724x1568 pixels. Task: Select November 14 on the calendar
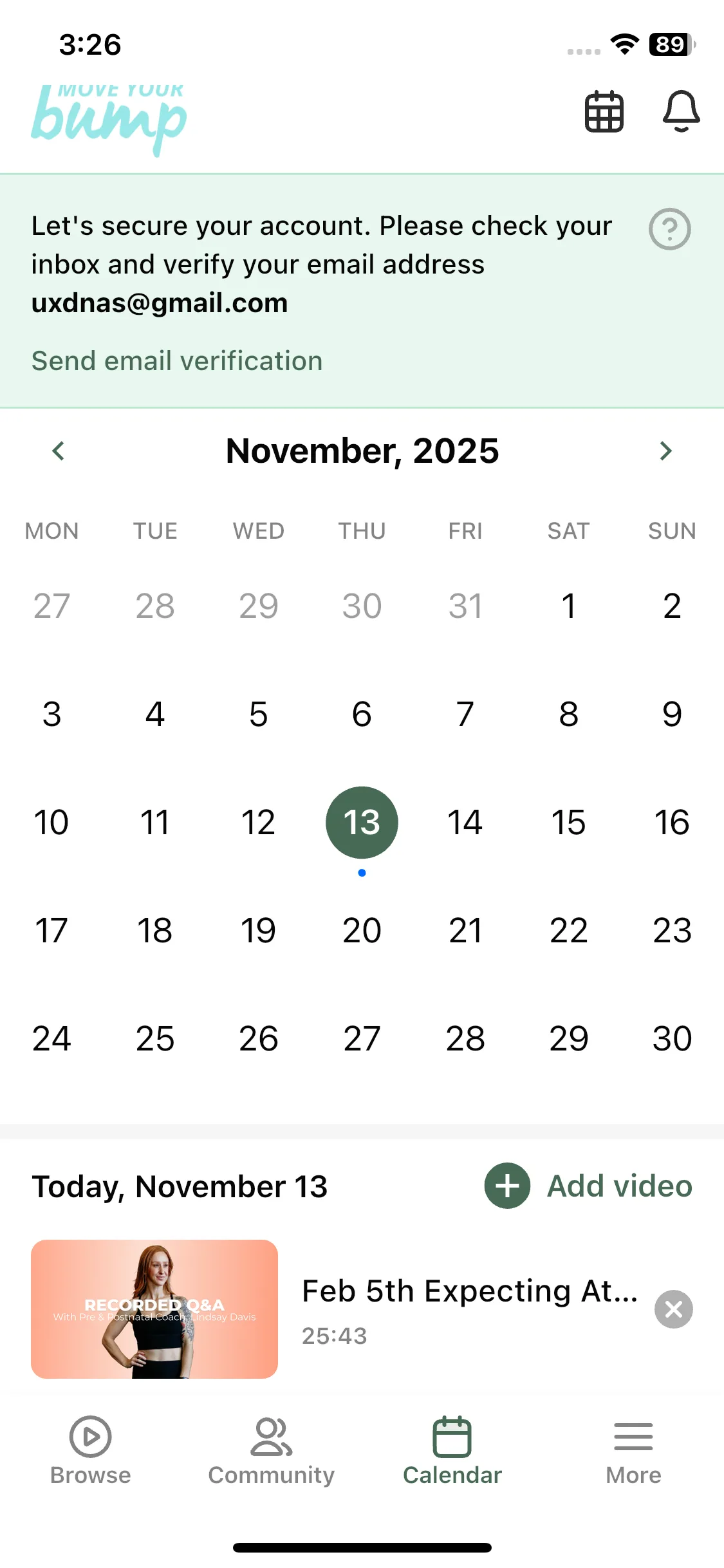click(465, 822)
